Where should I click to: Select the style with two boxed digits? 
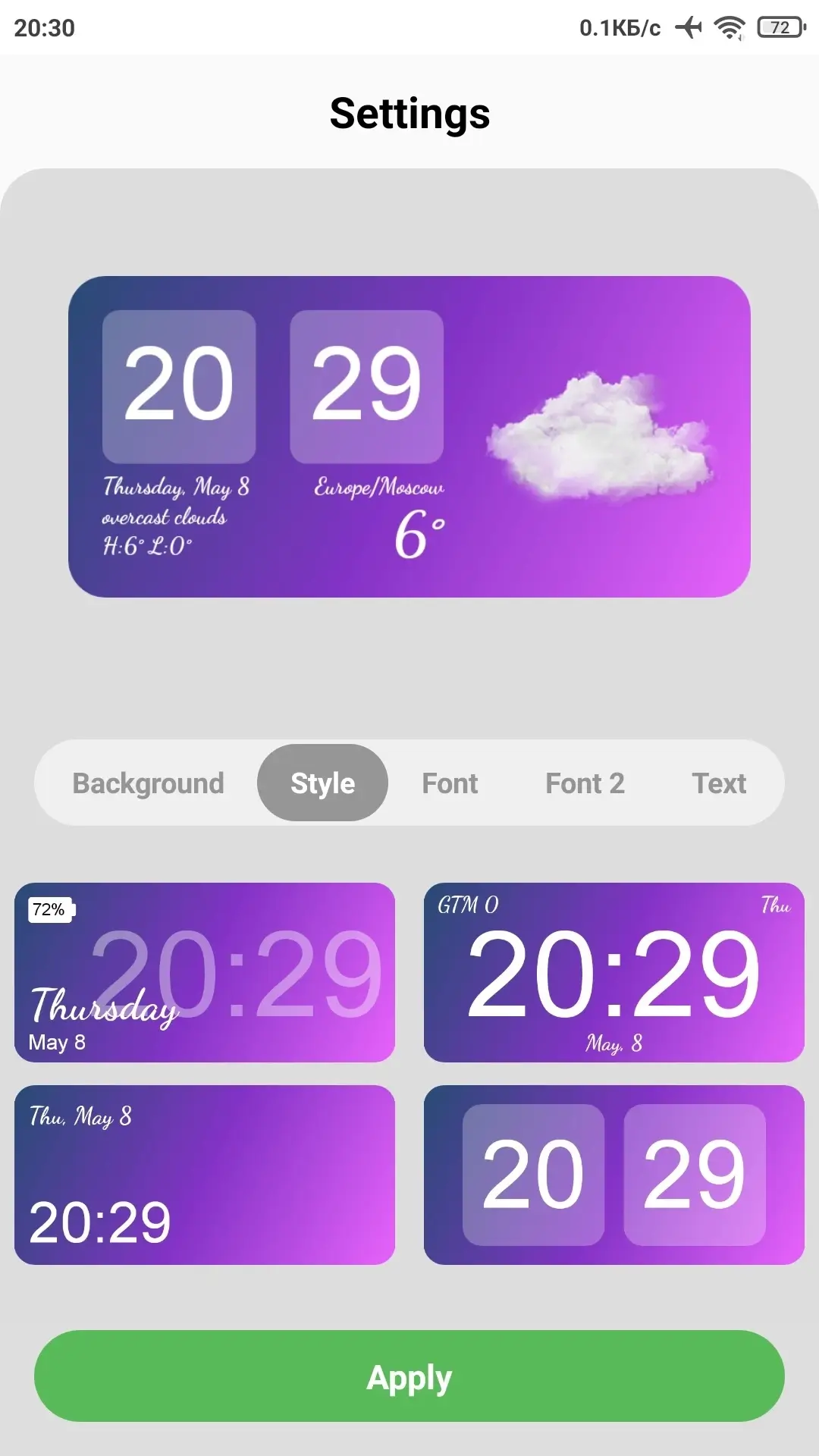coord(614,1175)
